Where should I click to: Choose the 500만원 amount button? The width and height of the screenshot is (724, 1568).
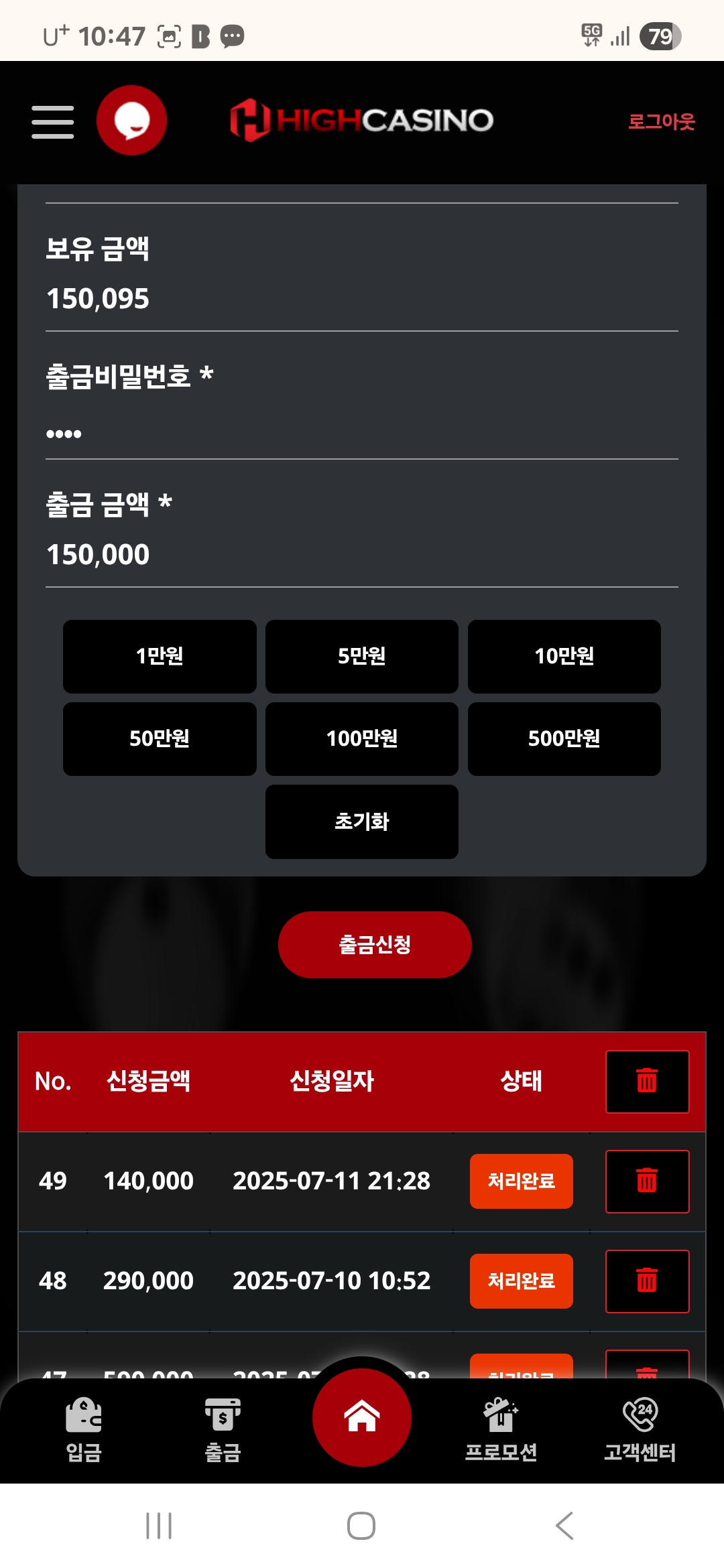click(x=564, y=738)
